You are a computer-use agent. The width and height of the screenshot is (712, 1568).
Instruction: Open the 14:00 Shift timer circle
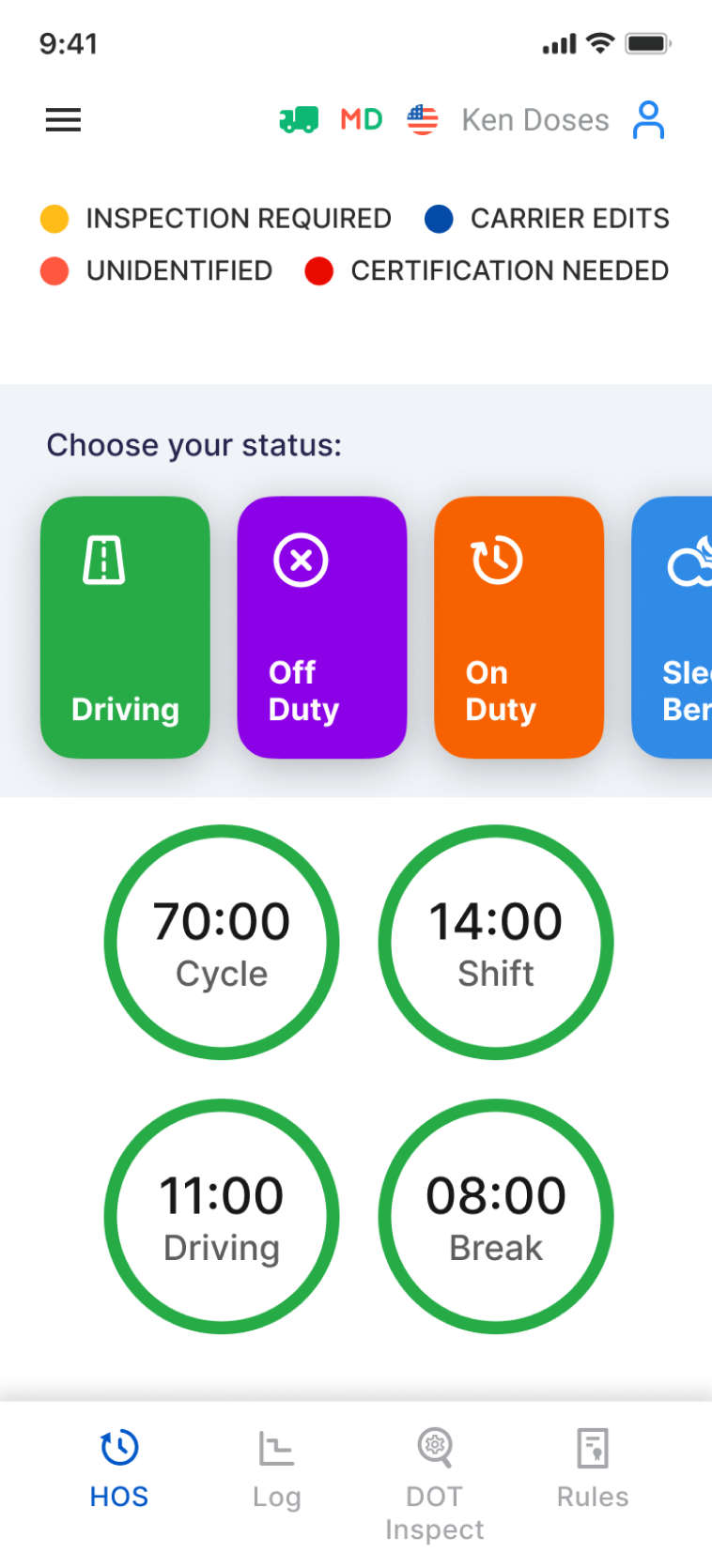point(496,941)
